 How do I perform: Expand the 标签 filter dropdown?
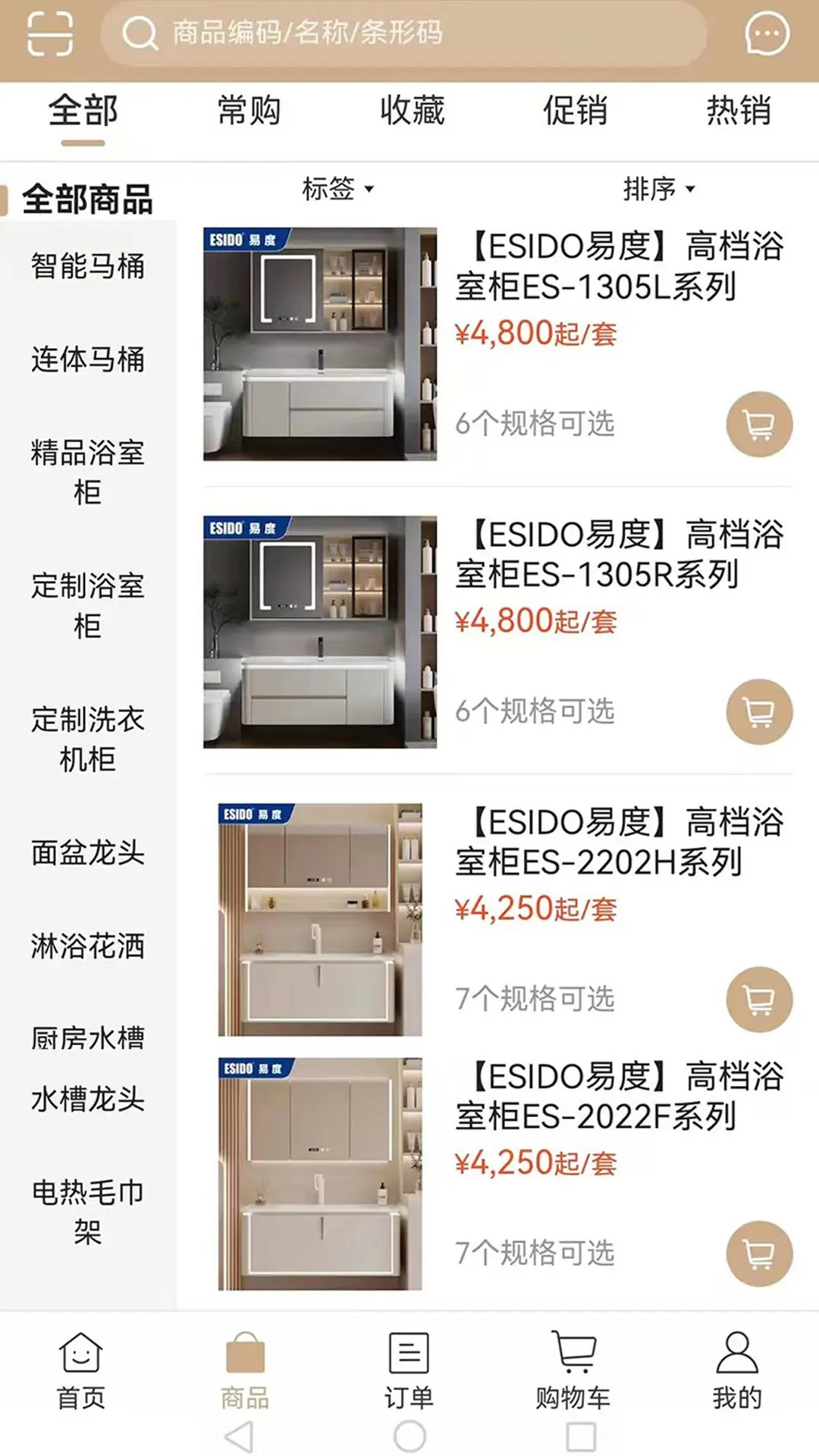(x=337, y=189)
